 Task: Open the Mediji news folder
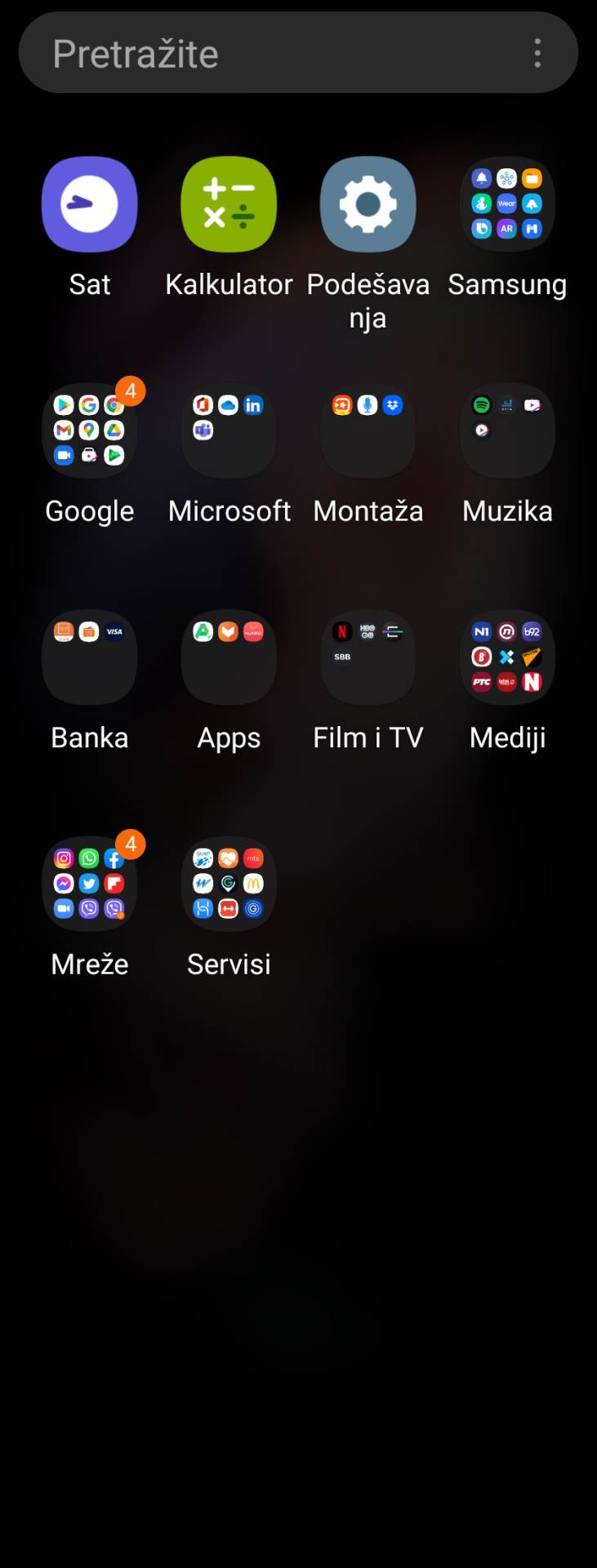(x=506, y=657)
